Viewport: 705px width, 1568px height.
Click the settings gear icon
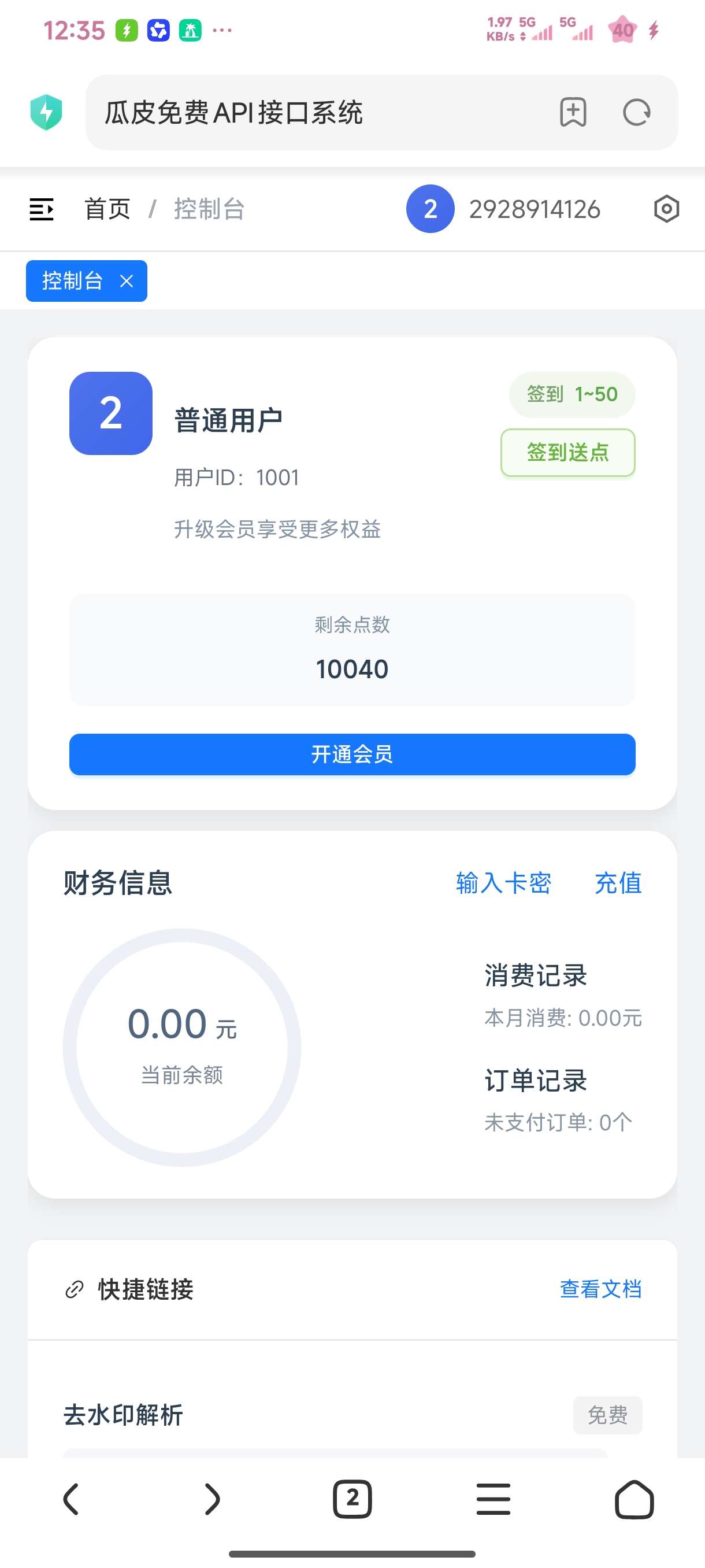coord(666,209)
